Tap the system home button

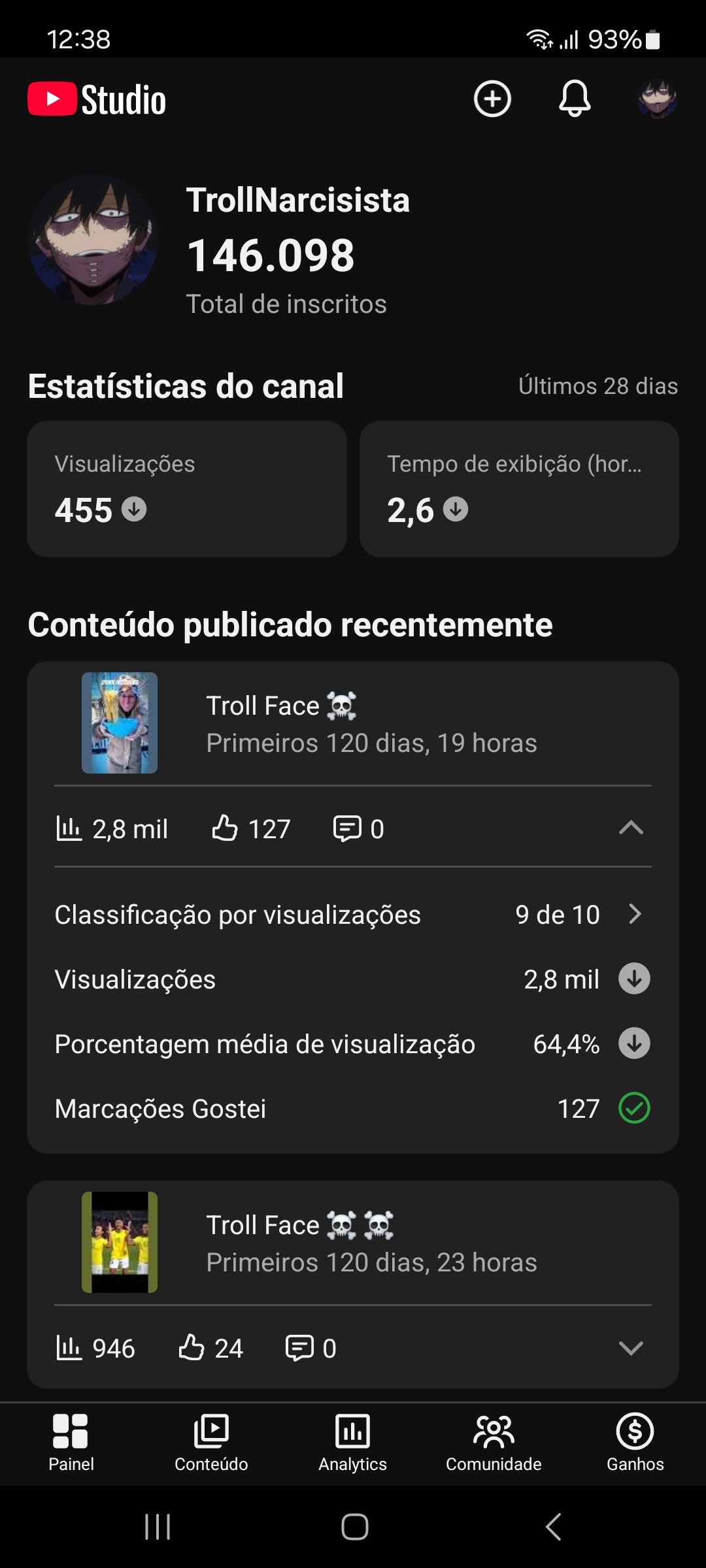pyautogui.click(x=354, y=1527)
